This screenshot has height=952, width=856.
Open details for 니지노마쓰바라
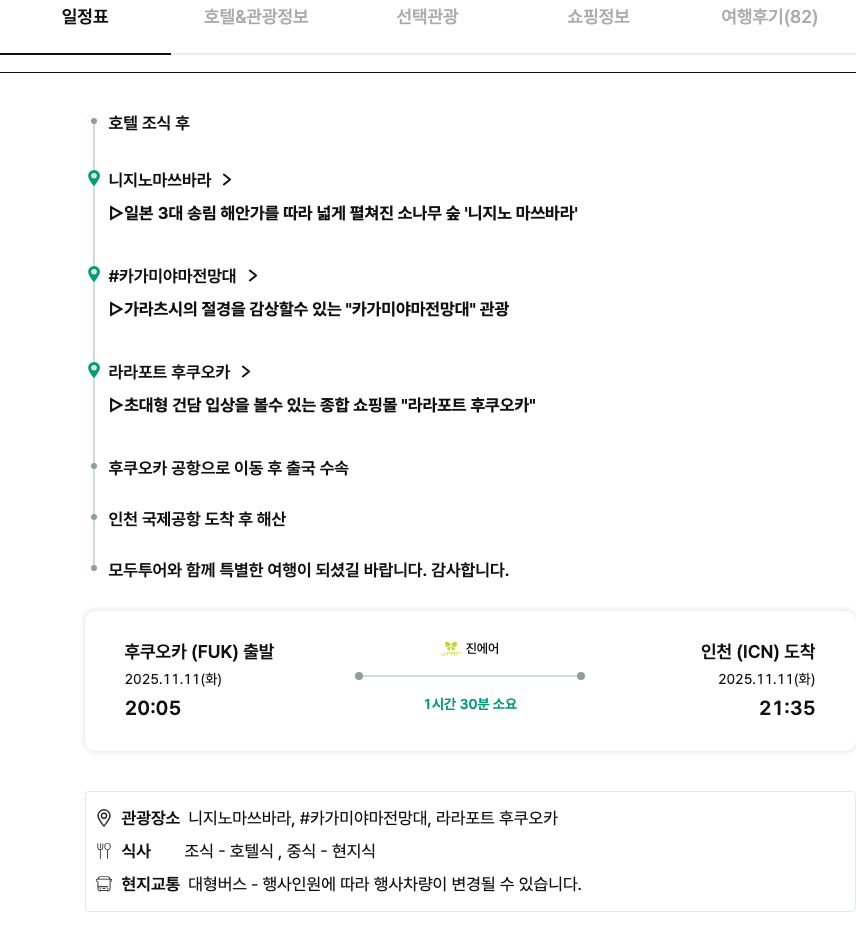170,180
